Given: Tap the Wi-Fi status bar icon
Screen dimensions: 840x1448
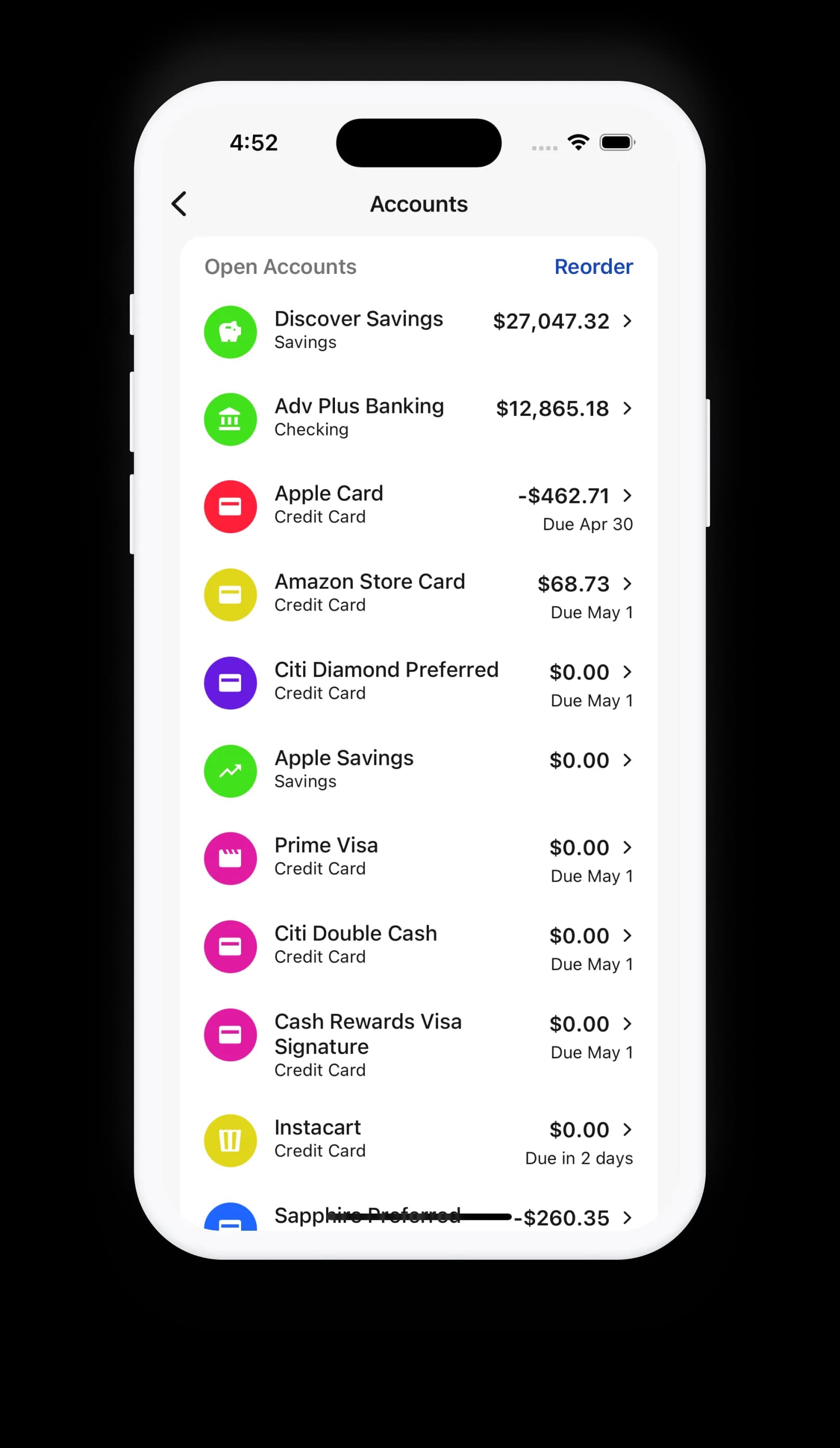Looking at the screenshot, I should click(578, 142).
